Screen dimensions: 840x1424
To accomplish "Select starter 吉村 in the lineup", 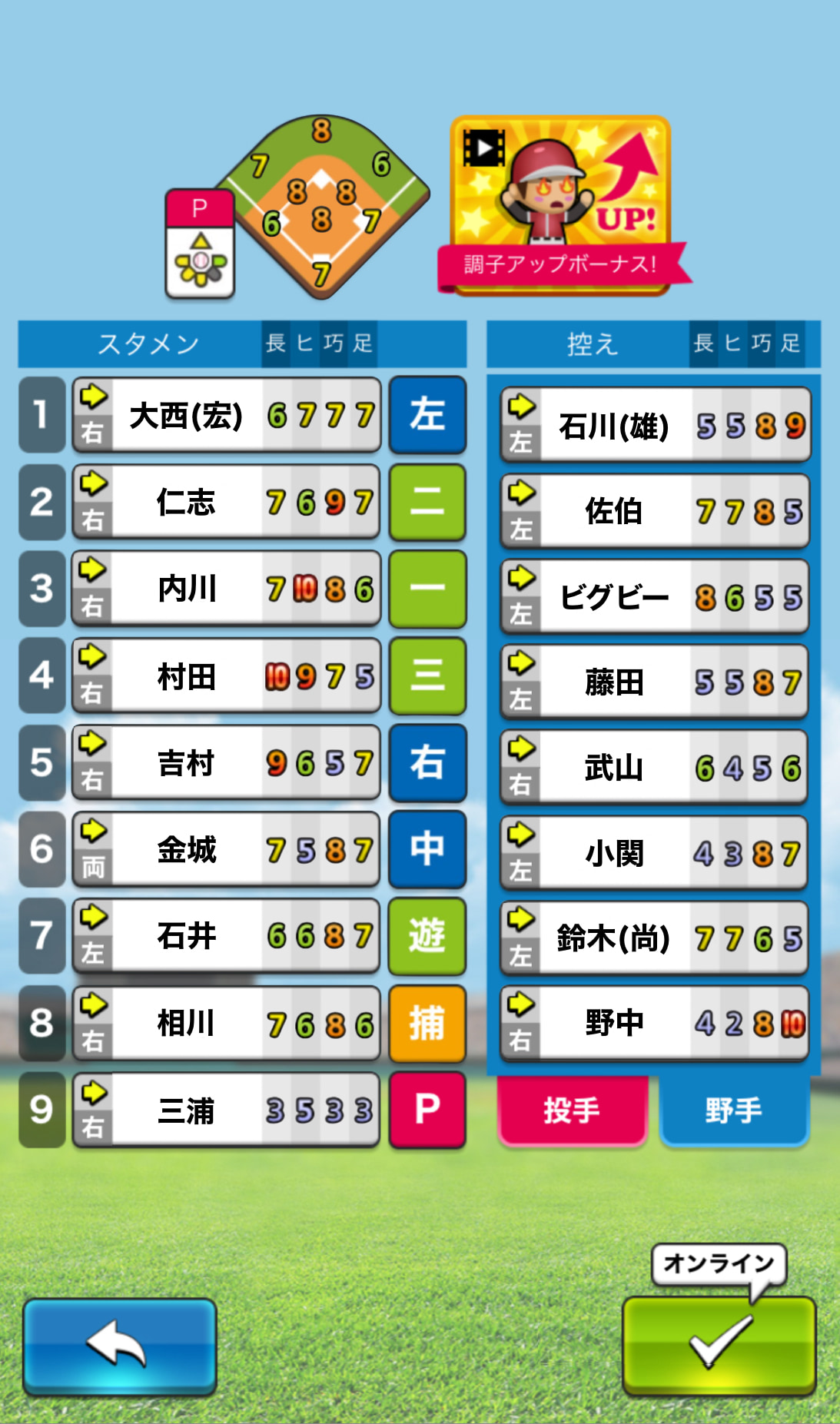I will click(x=227, y=763).
